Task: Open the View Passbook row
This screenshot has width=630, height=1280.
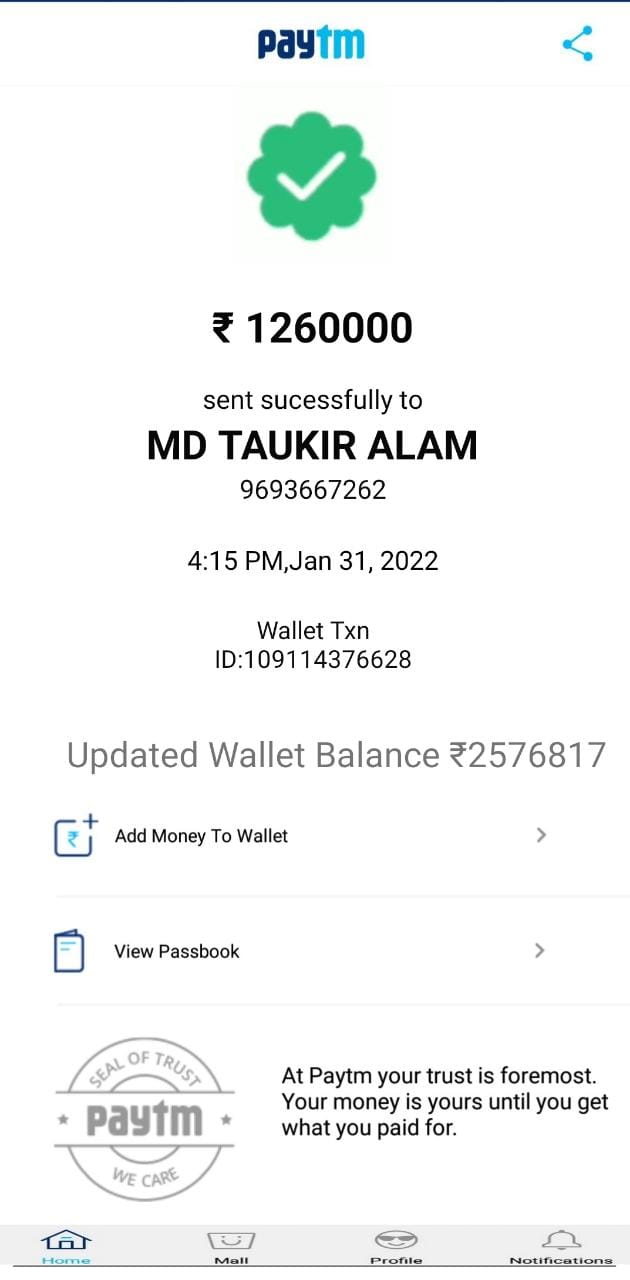Action: [300, 951]
